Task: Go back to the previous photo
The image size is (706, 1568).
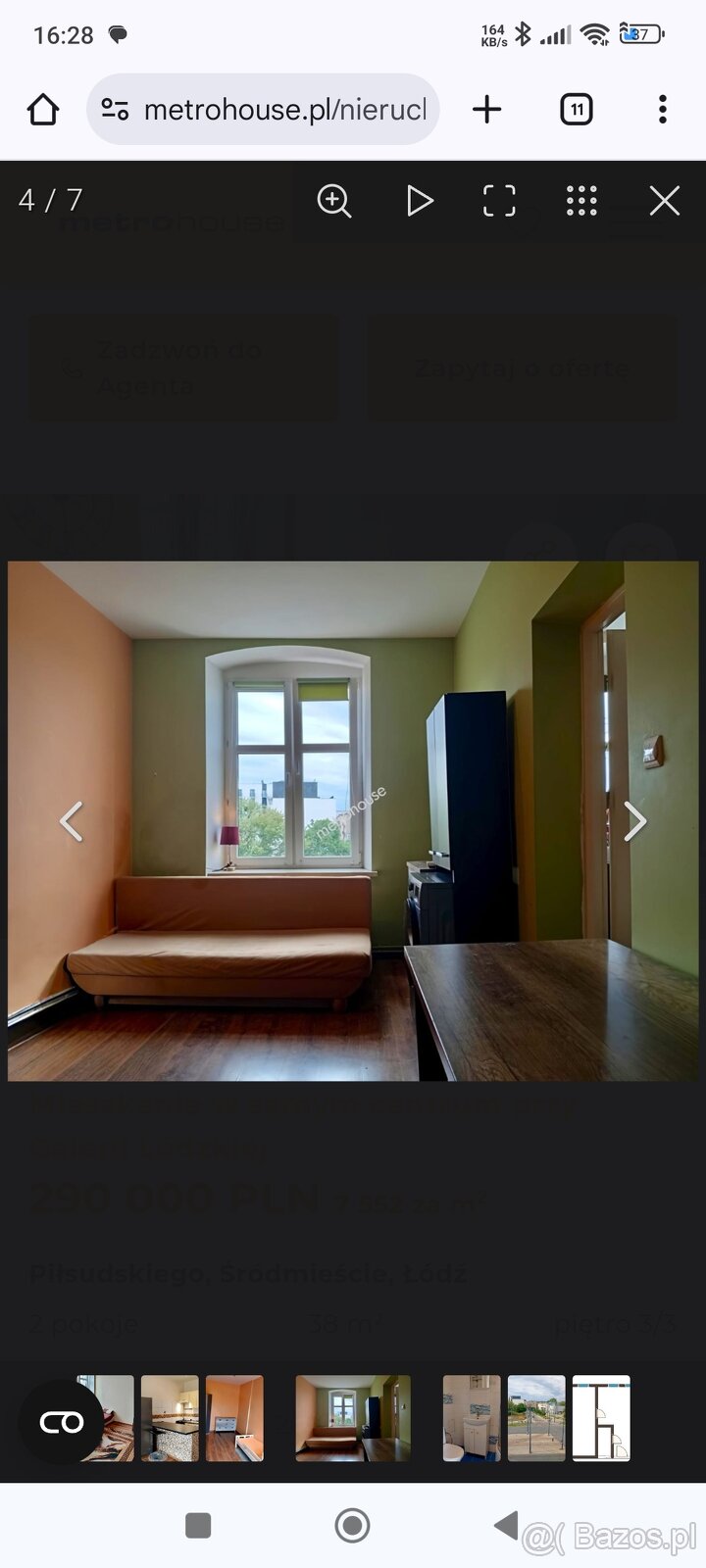Action: pos(72,821)
